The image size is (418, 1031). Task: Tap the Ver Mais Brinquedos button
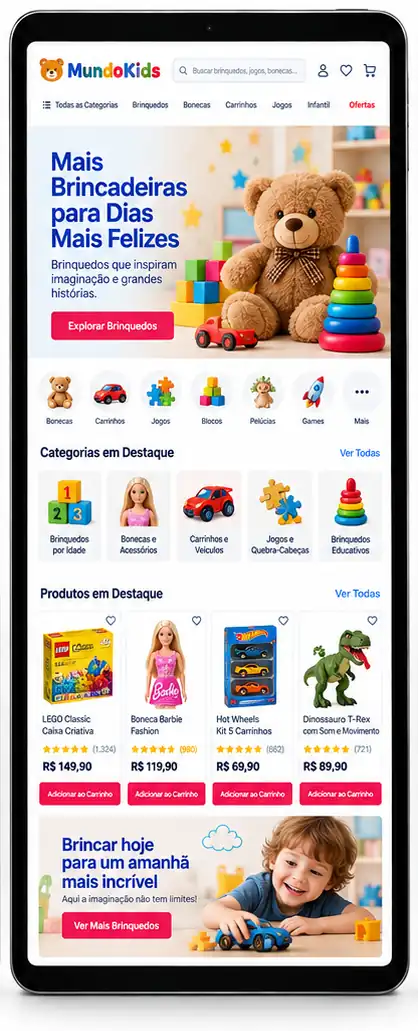tap(116, 925)
